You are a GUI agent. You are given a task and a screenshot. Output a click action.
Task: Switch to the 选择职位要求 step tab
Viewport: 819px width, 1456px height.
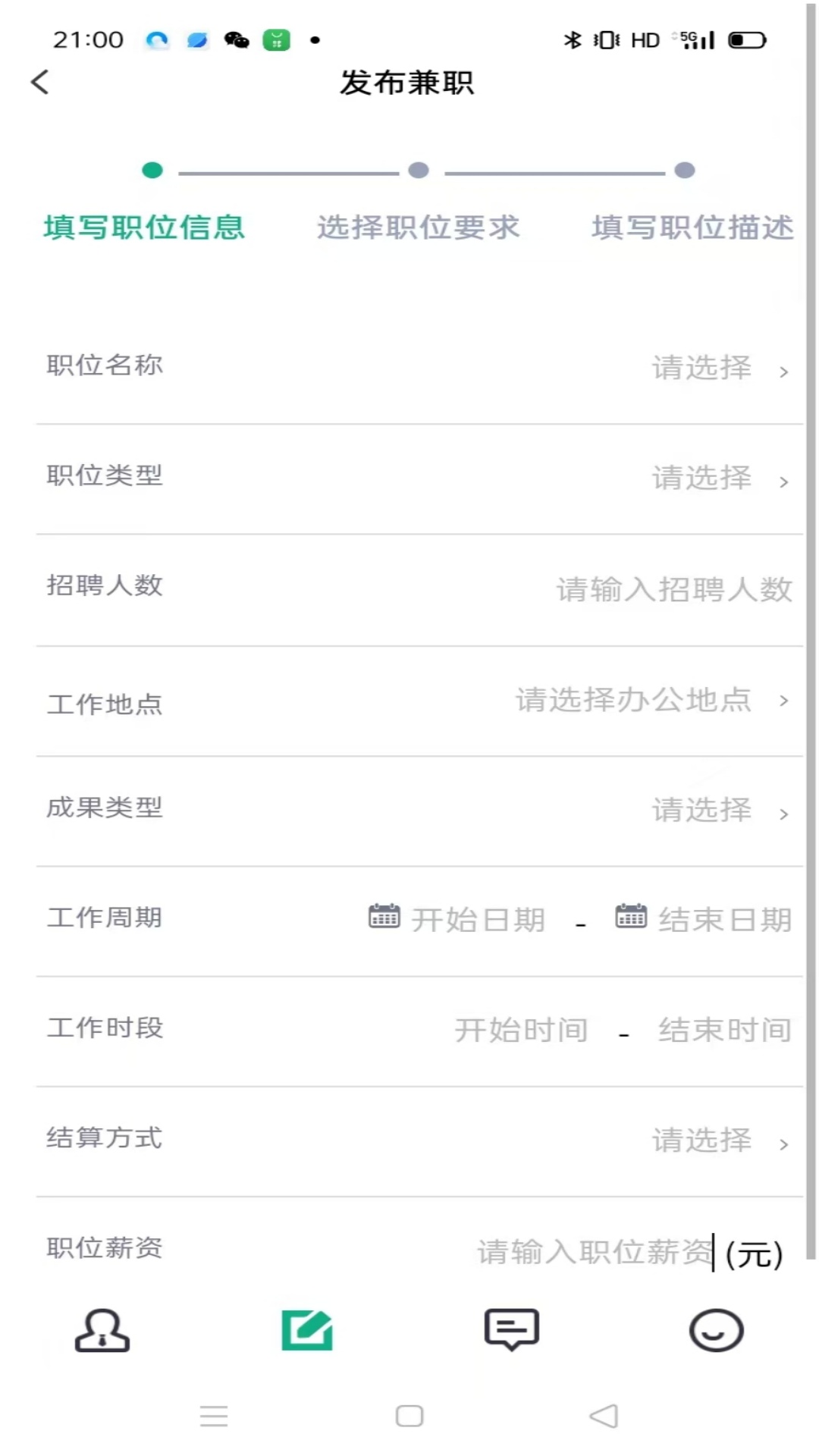418,227
